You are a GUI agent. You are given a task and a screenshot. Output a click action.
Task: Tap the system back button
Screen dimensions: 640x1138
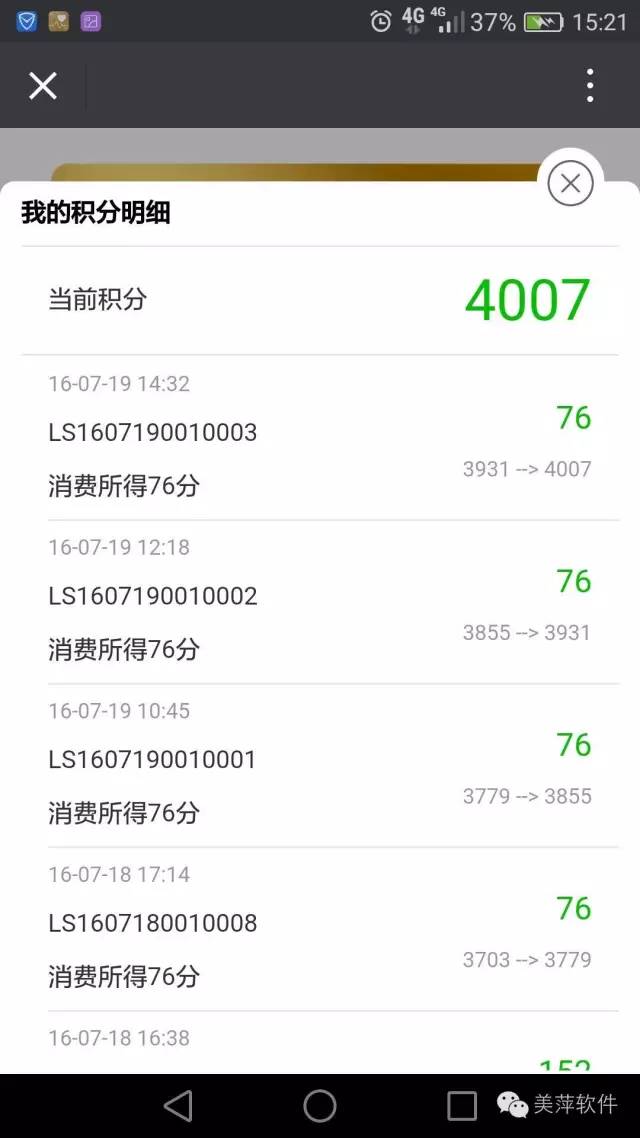pyautogui.click(x=179, y=1106)
